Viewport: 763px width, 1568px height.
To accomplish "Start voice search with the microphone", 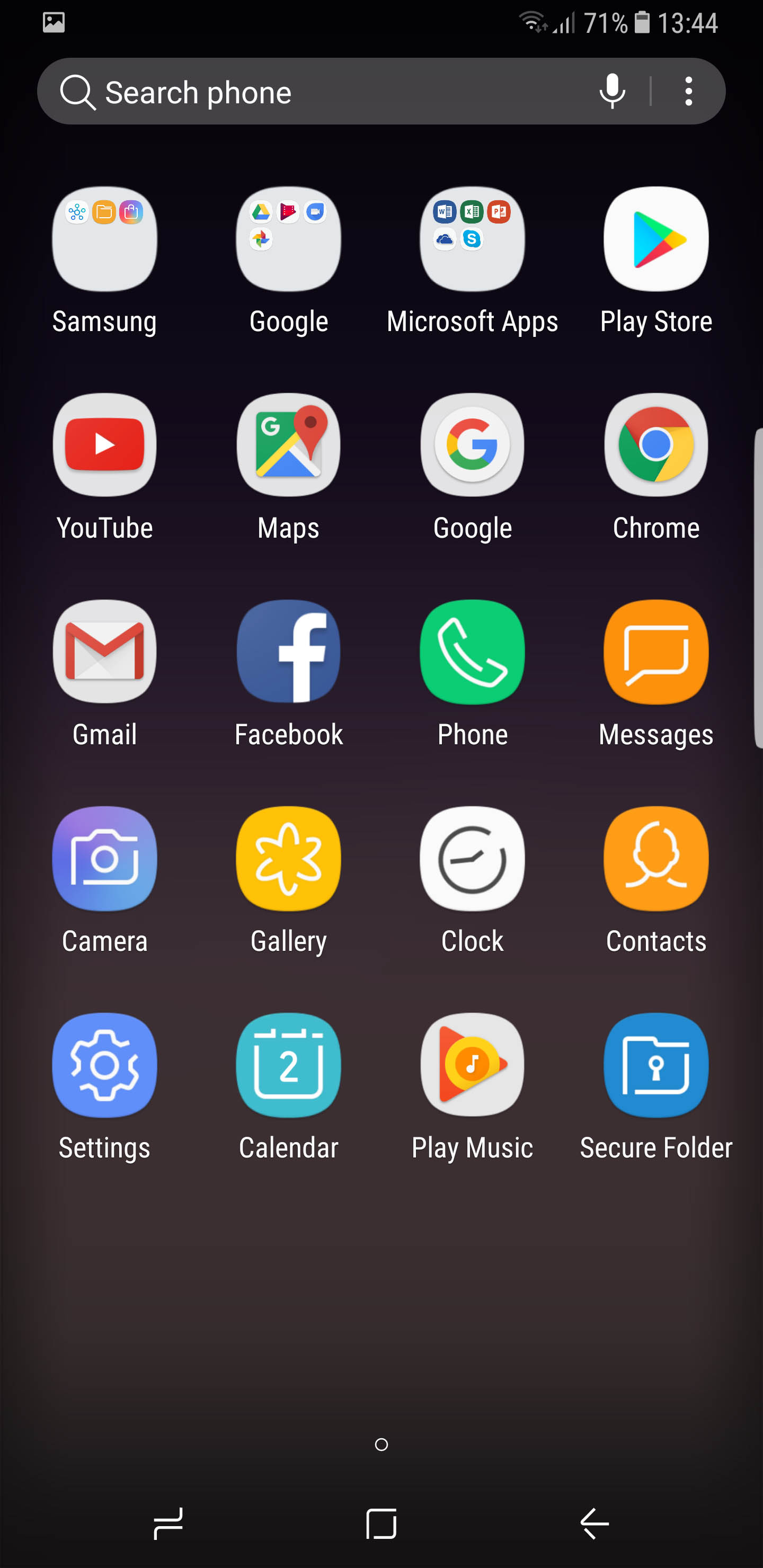I will coord(612,91).
